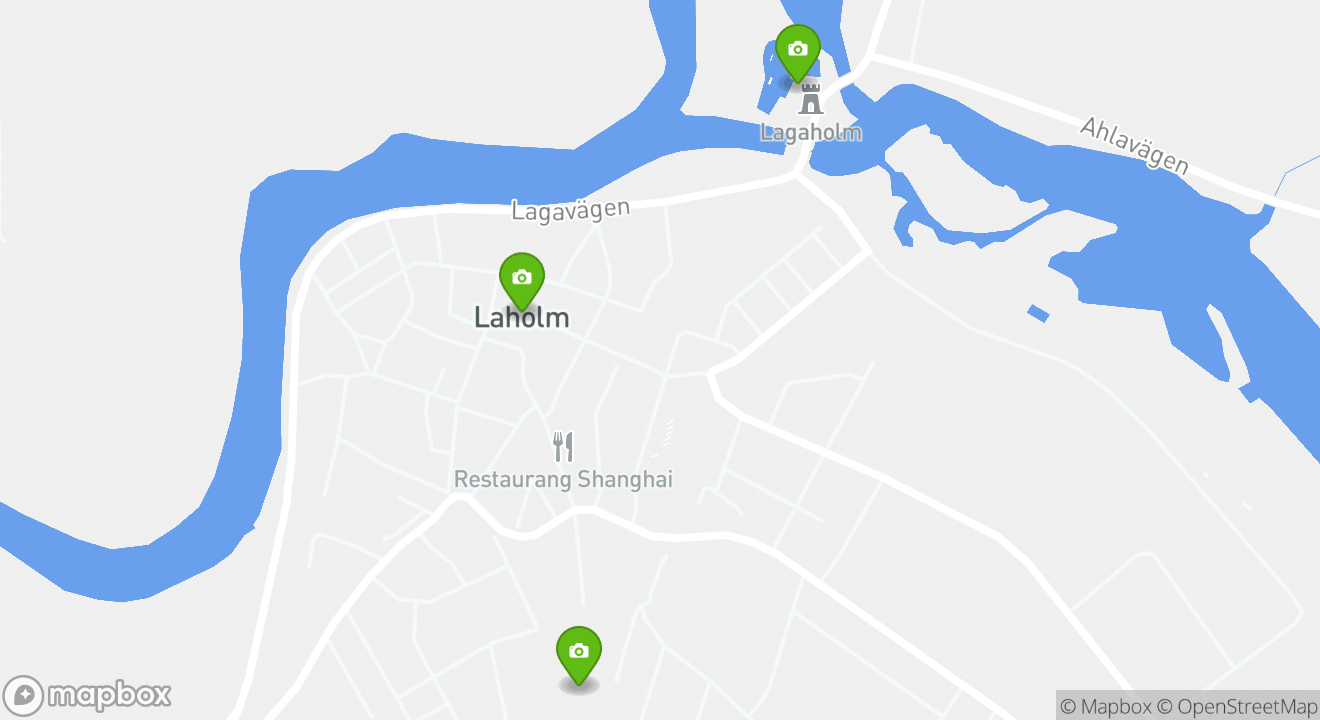Screen dimensions: 1320x720
Task: Open the photo marker south of Restaurang Shanghai
Action: [578, 652]
